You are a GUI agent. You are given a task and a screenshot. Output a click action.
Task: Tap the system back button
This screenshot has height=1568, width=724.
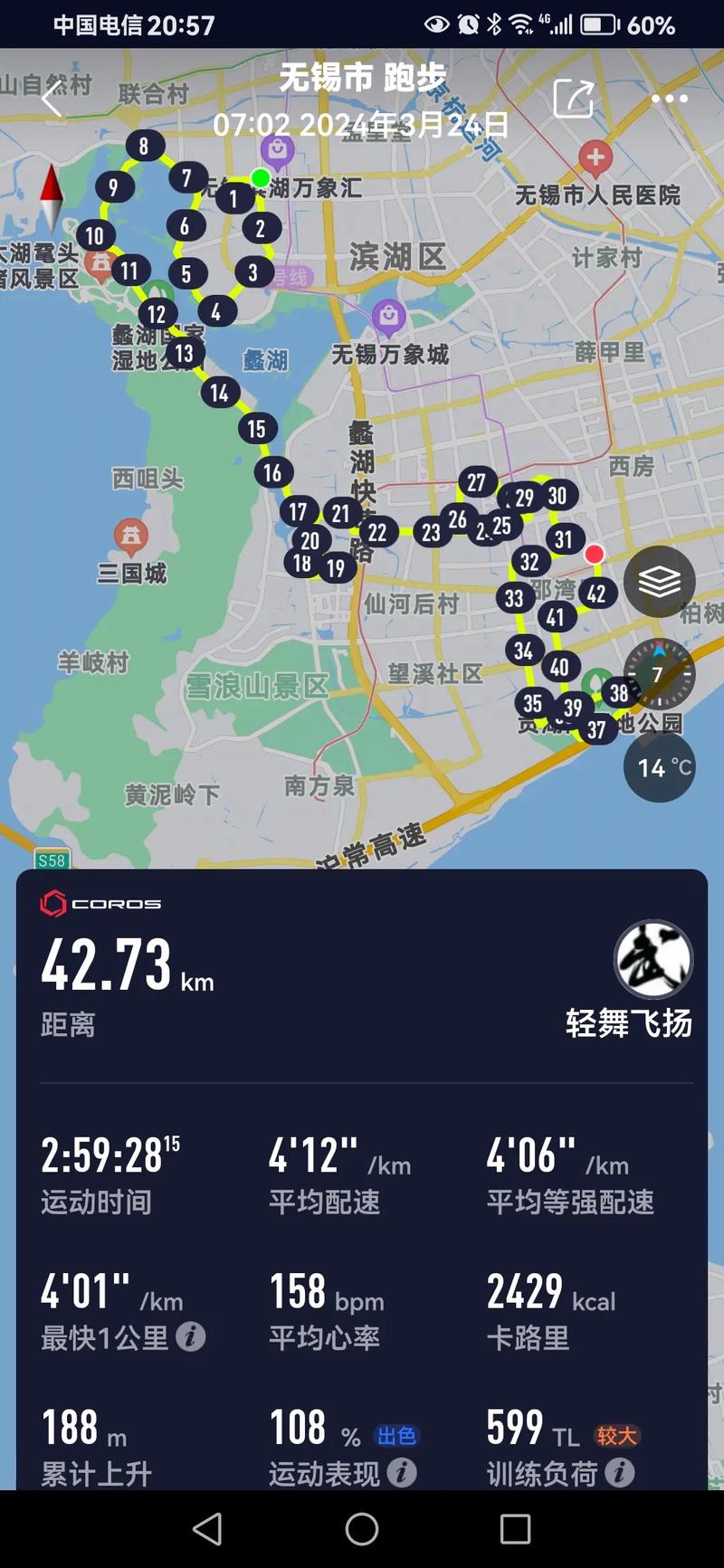pyautogui.click(x=207, y=1528)
